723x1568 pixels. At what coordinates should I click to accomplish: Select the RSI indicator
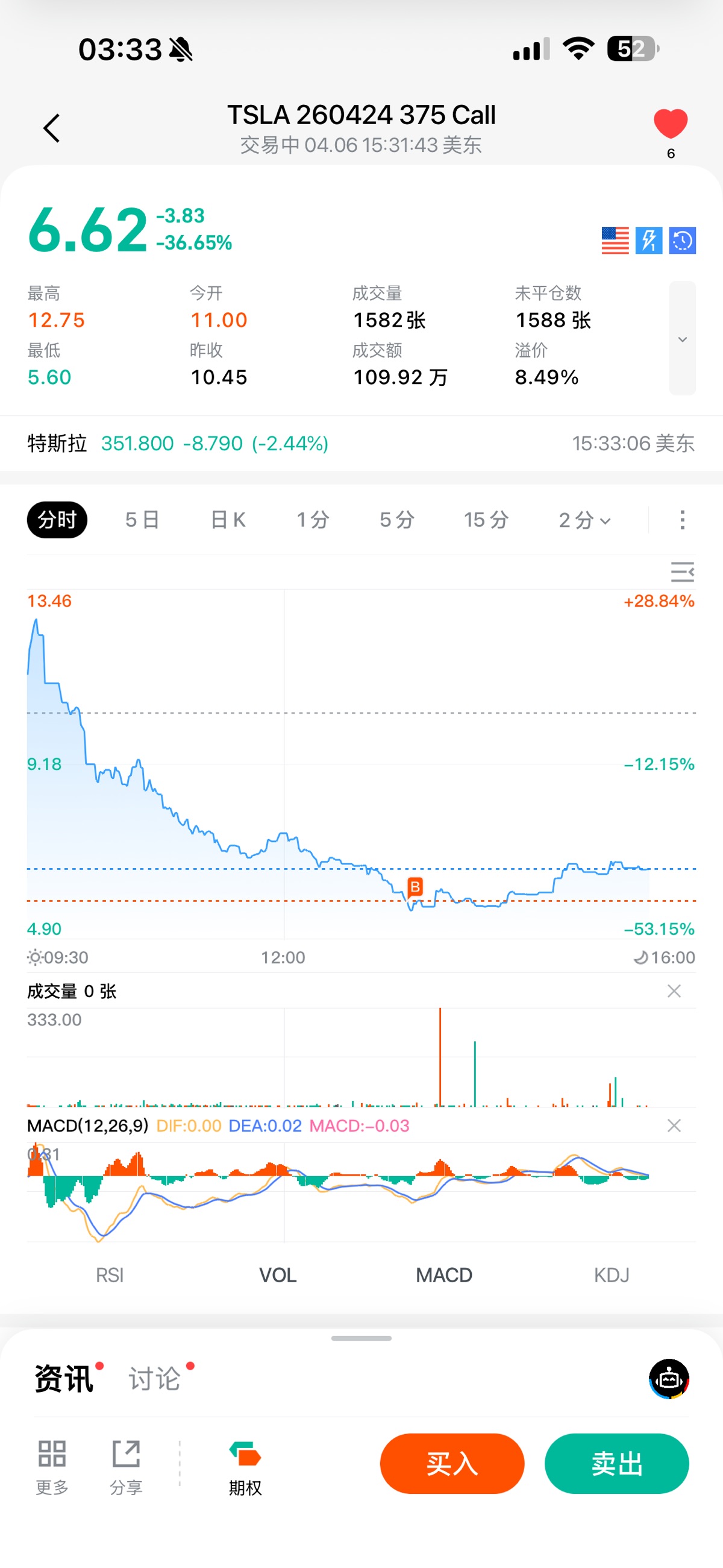110,1274
